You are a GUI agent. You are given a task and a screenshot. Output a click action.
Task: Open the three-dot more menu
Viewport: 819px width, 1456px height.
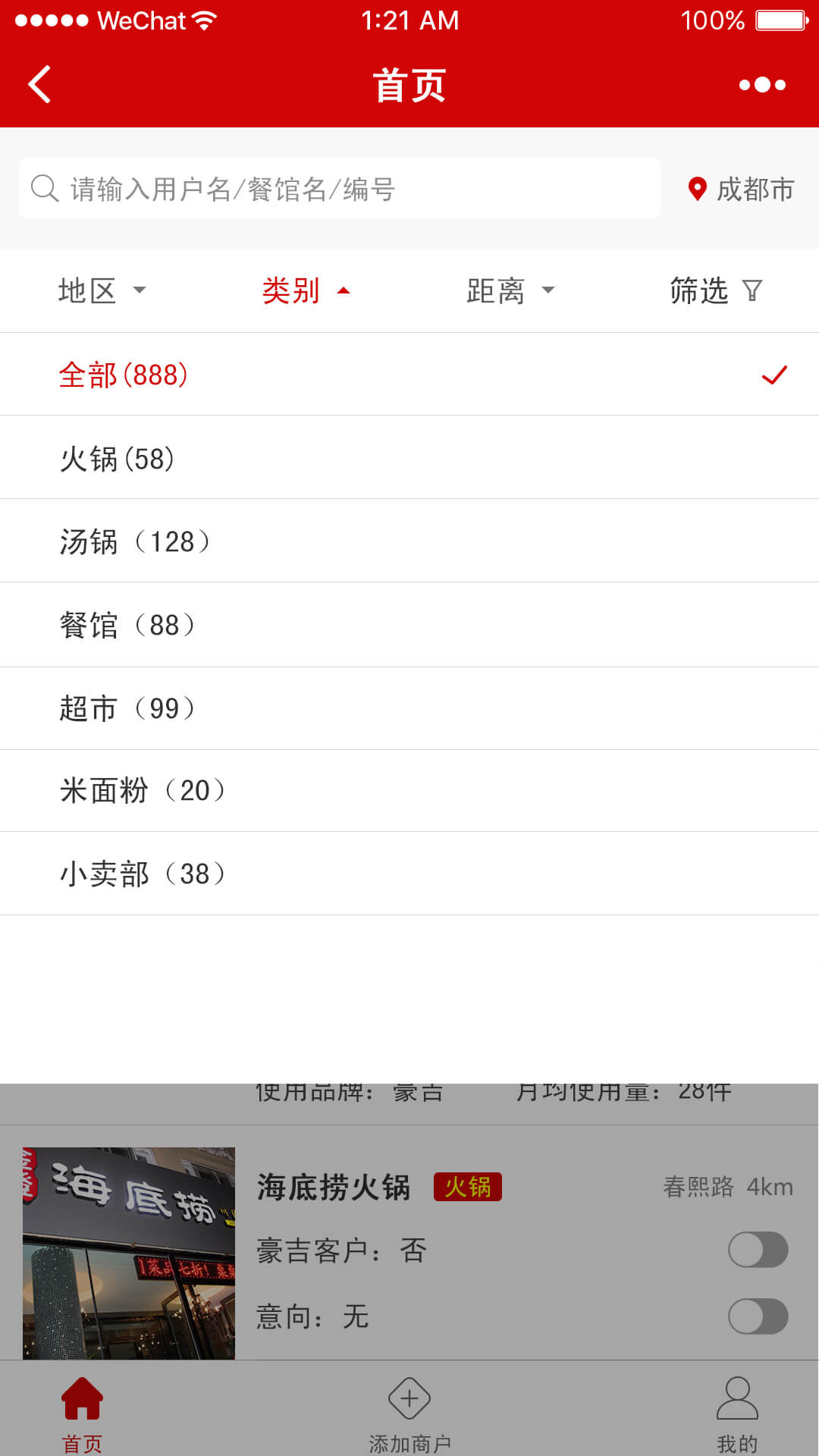pos(762,84)
